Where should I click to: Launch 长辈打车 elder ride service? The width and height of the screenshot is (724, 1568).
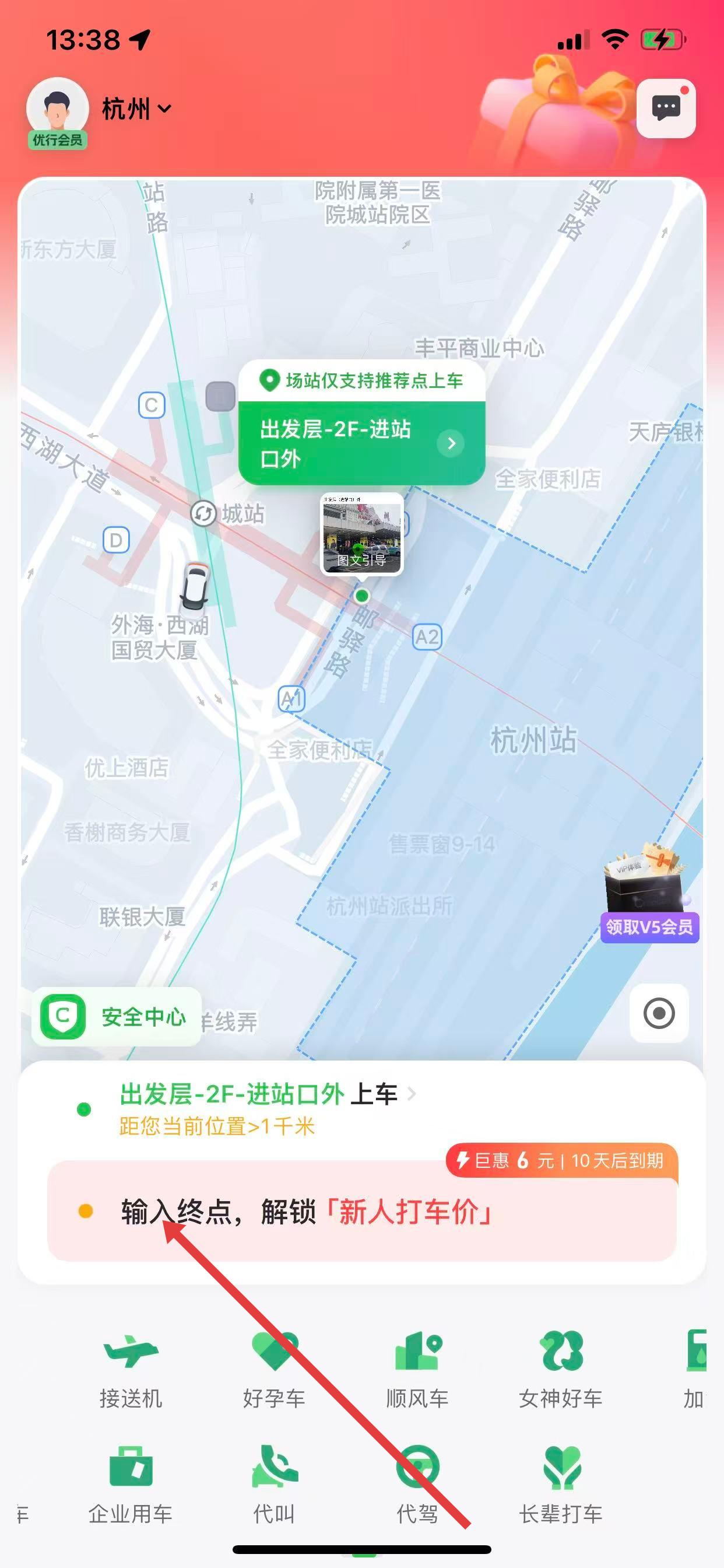pos(560,1485)
